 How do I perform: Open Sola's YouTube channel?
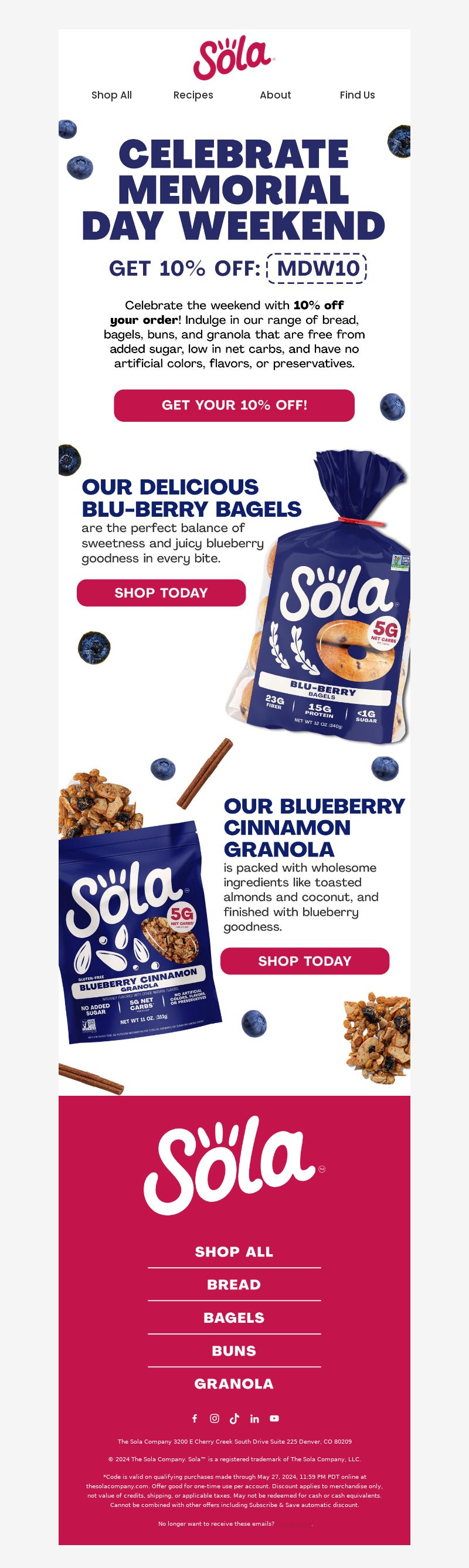(274, 1418)
